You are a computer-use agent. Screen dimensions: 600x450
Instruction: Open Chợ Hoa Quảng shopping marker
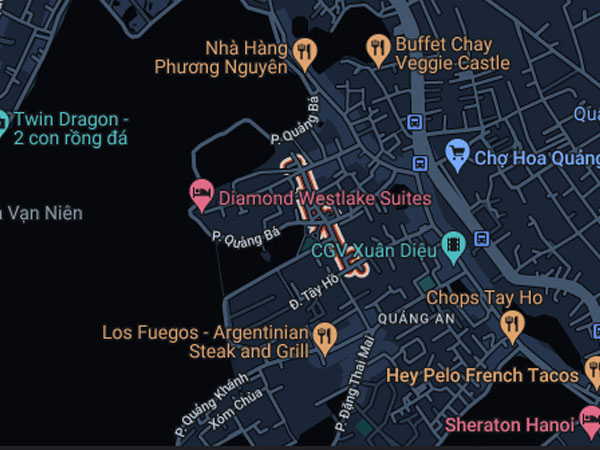457,155
